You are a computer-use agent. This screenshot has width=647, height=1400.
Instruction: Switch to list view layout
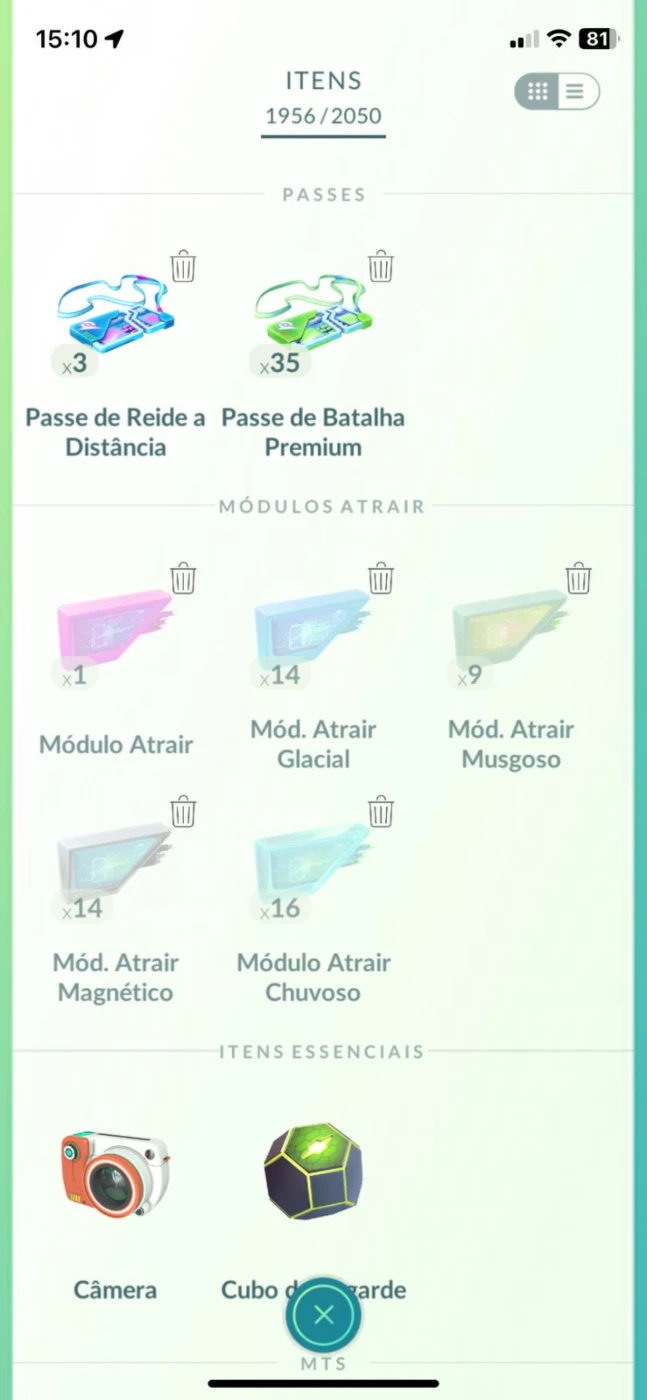576,92
